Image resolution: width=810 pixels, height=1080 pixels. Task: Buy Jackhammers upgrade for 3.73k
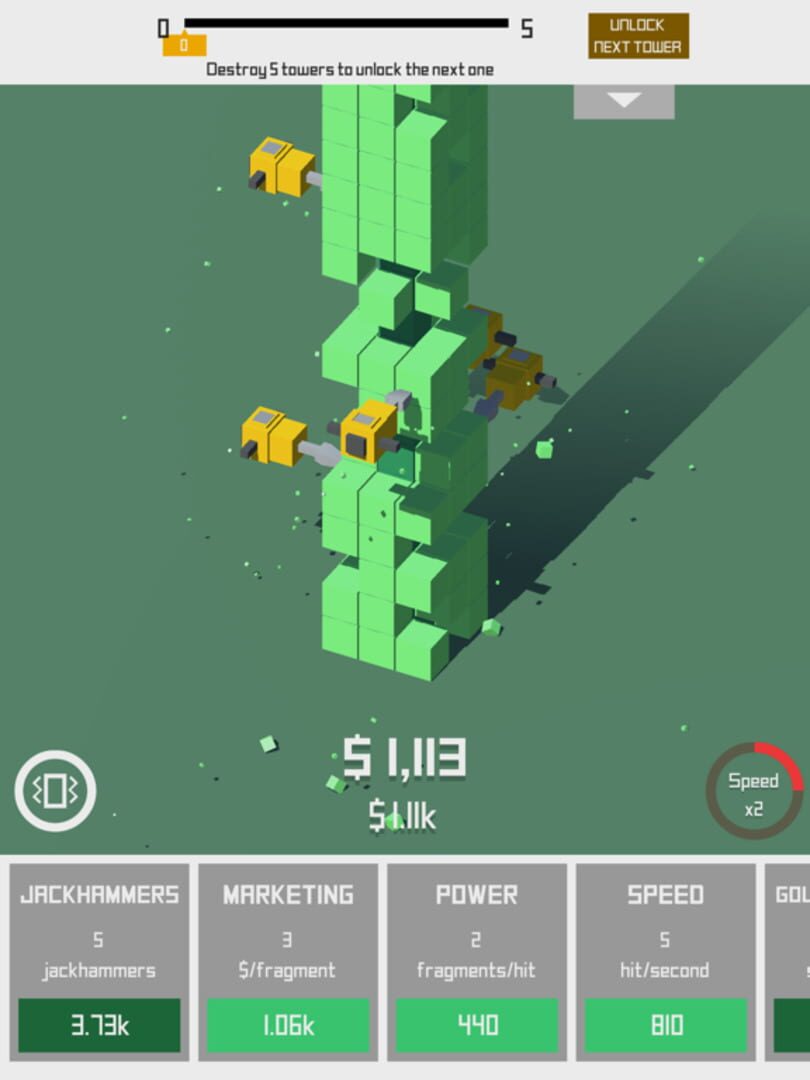click(x=99, y=1024)
